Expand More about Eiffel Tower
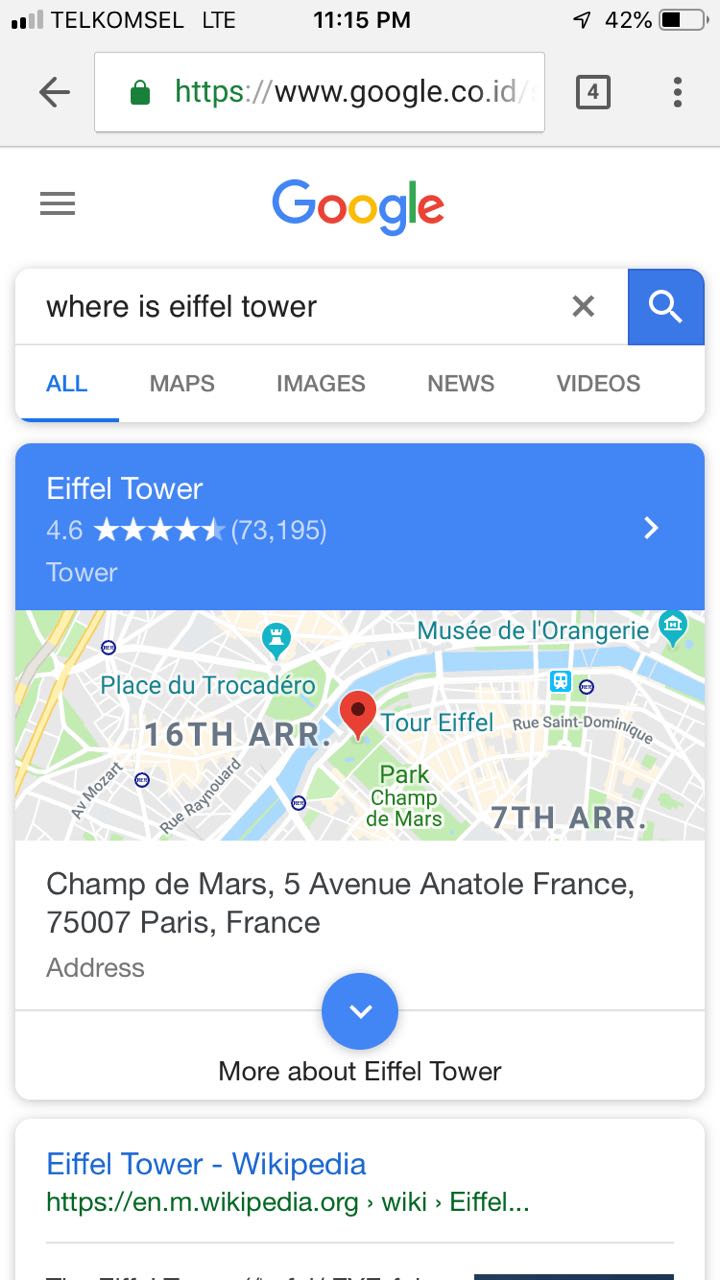 point(360,1013)
